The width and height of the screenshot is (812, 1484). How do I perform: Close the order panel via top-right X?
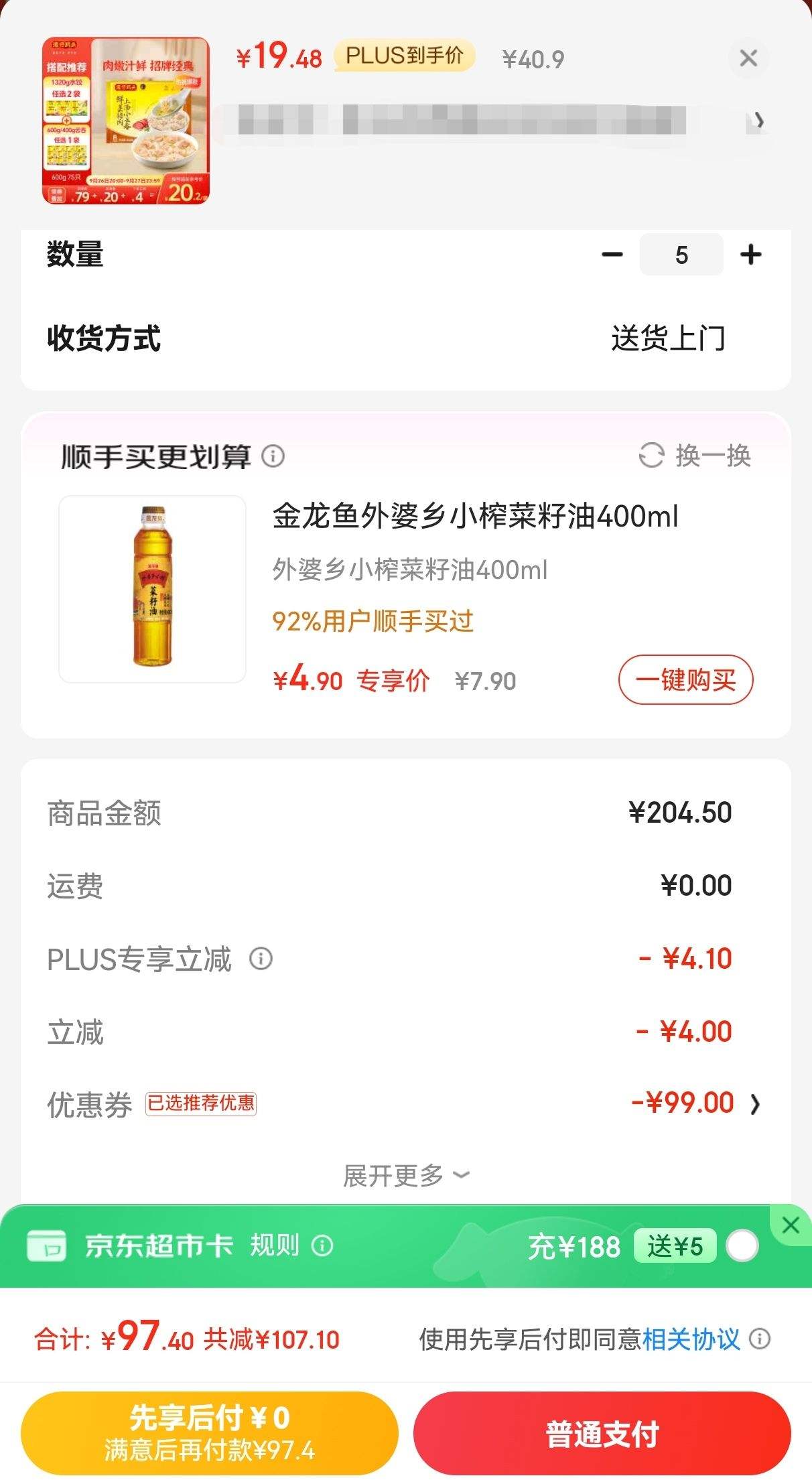tap(748, 59)
